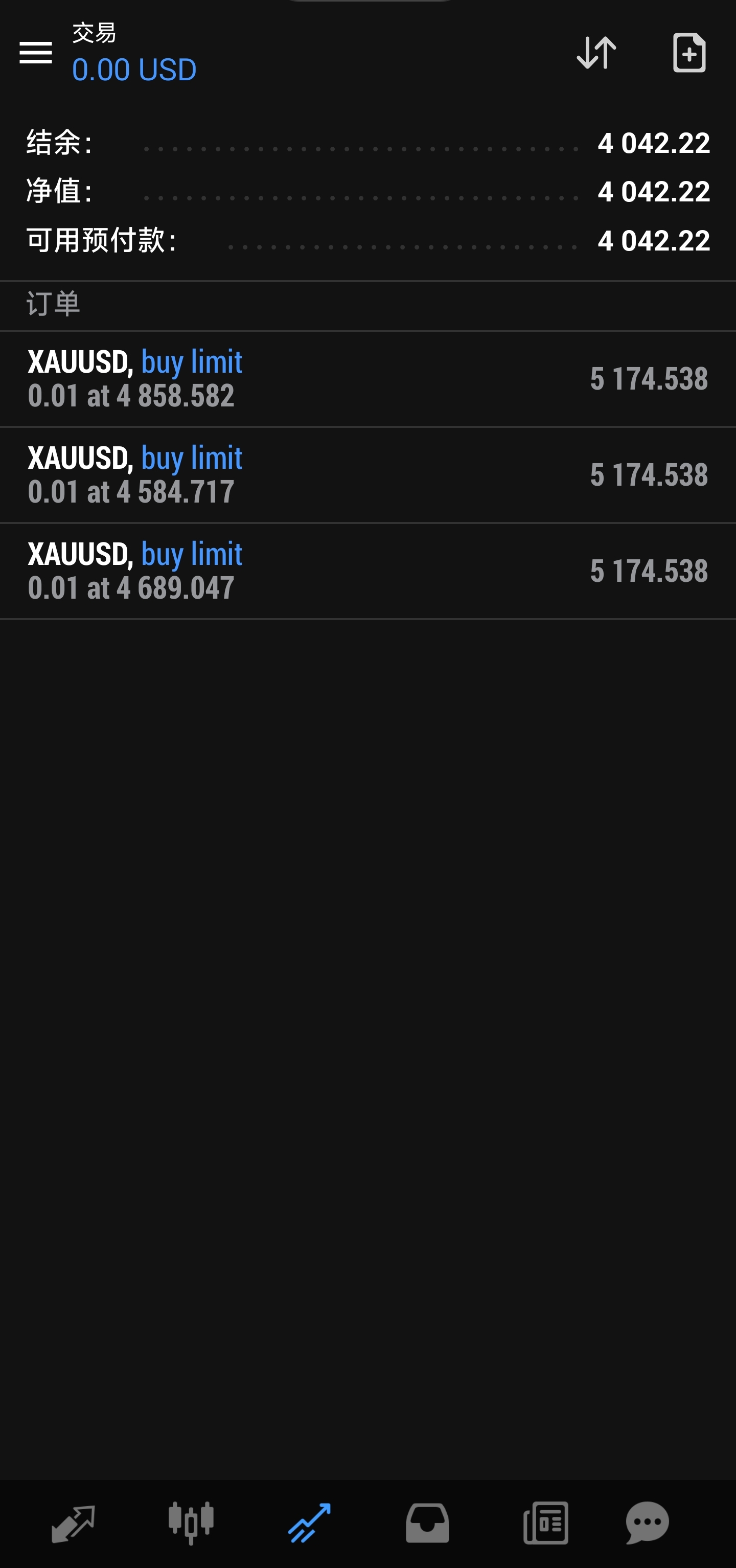
Task: Create a new order
Action: (x=689, y=53)
